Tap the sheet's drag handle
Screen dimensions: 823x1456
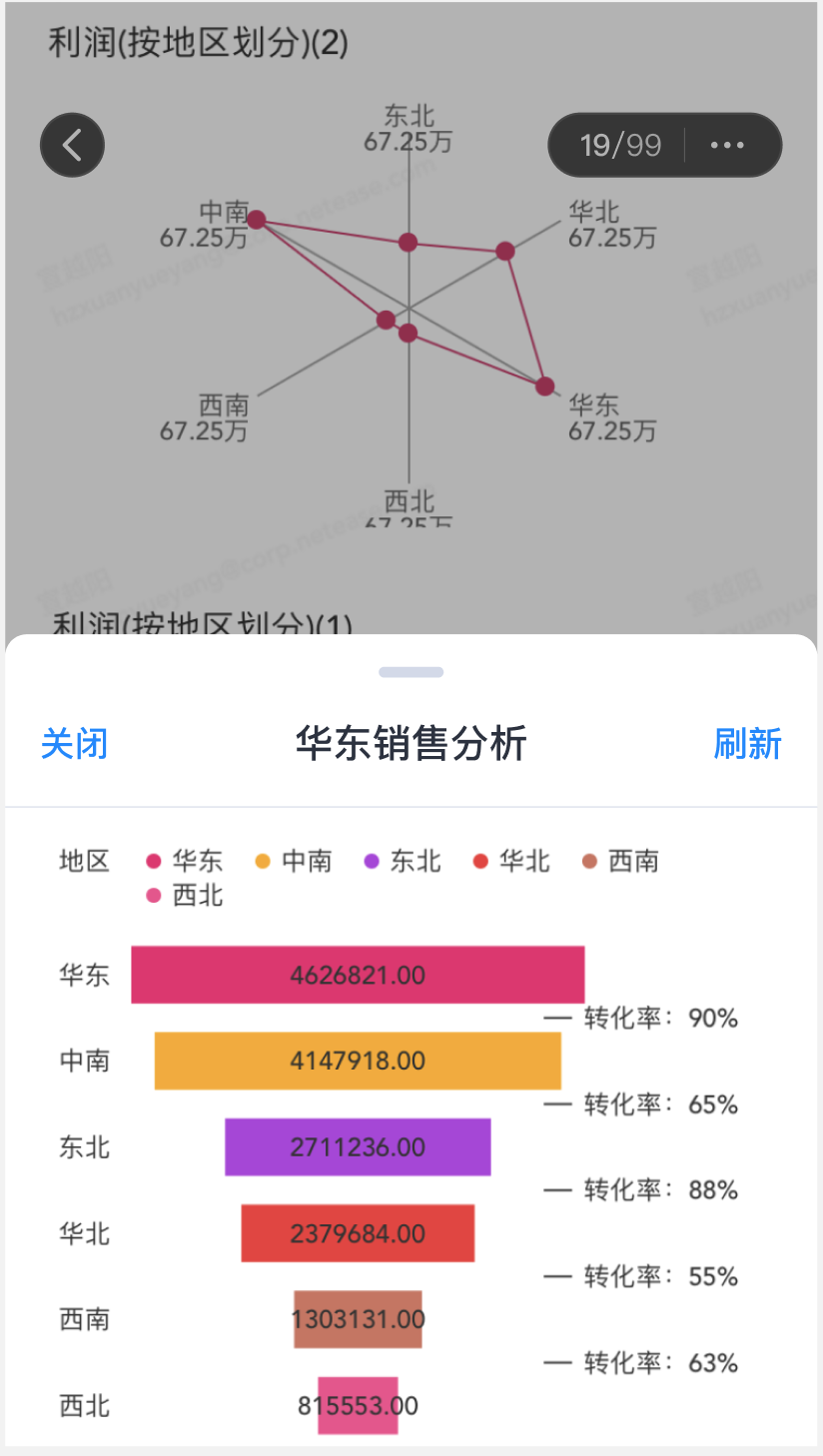411,672
